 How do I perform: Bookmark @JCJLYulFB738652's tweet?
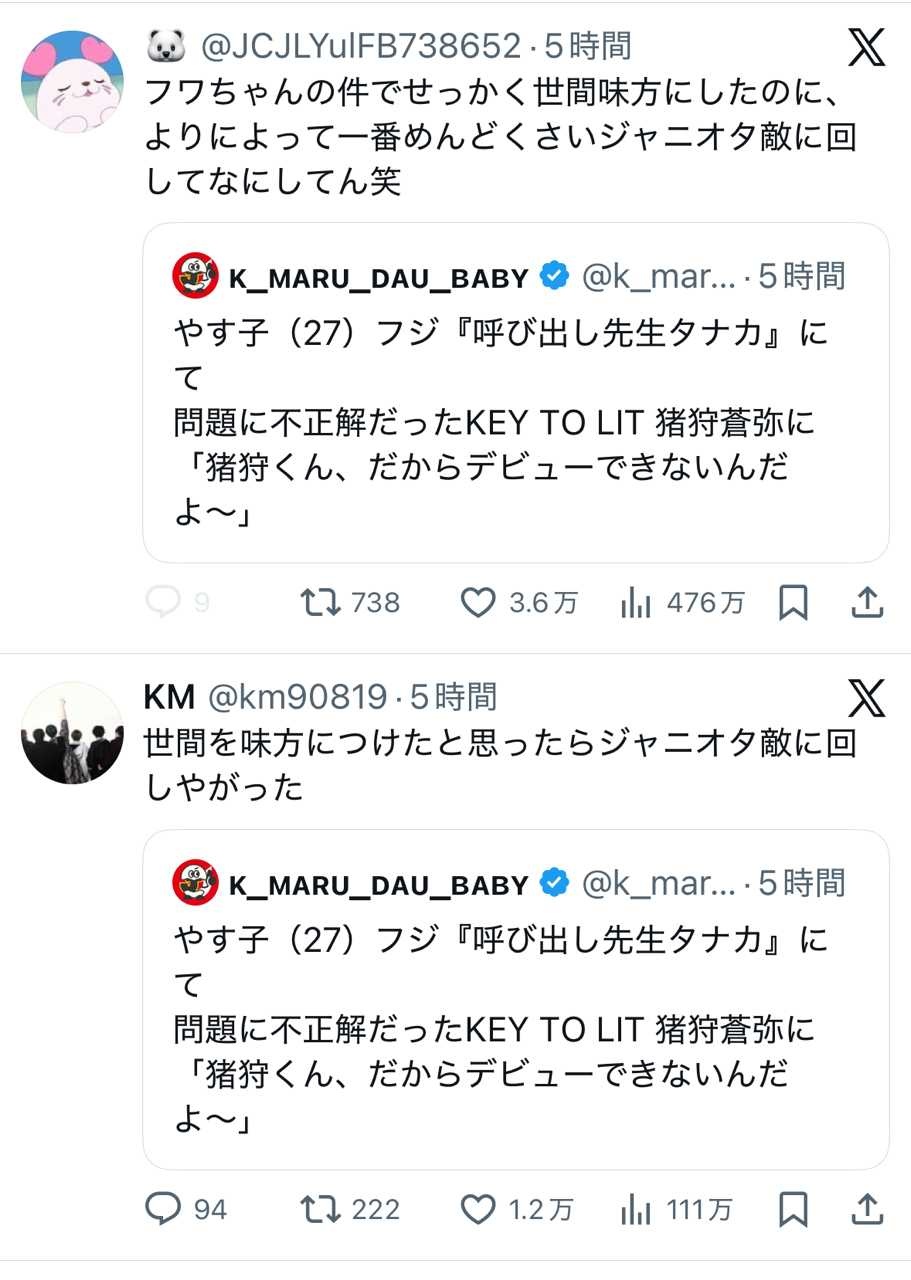click(x=793, y=602)
